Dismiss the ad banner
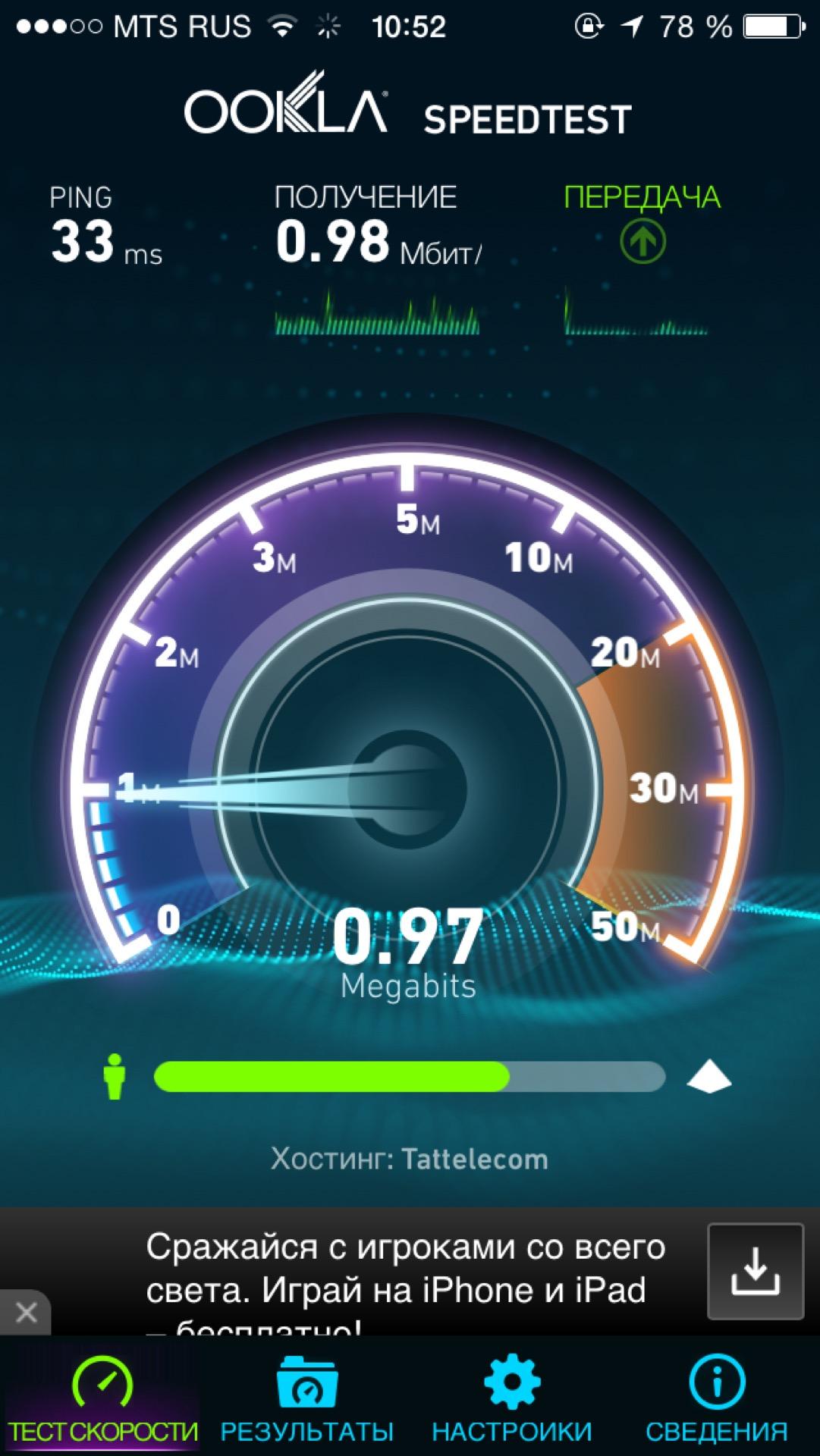Image resolution: width=820 pixels, height=1456 pixels. [x=26, y=1313]
